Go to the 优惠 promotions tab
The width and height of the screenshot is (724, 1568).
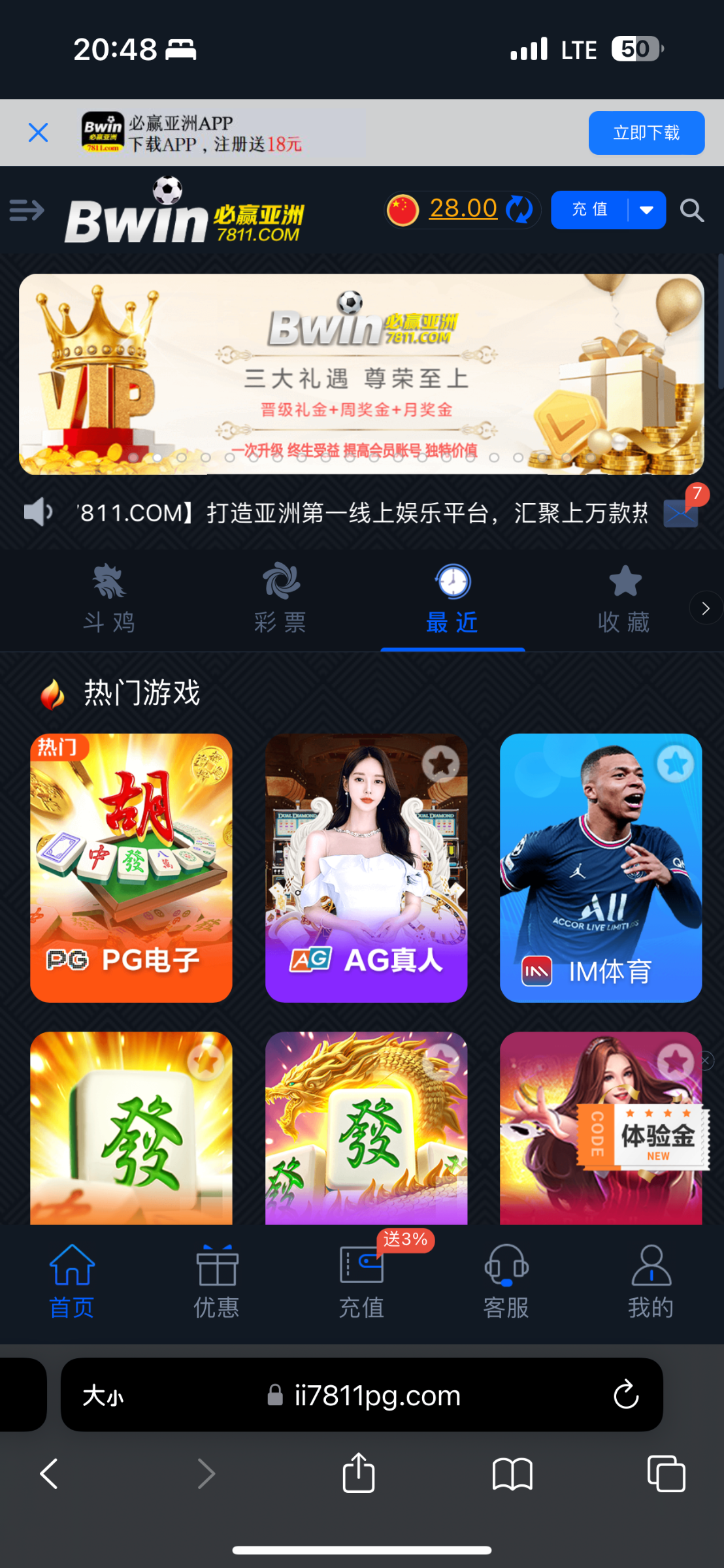(217, 1282)
